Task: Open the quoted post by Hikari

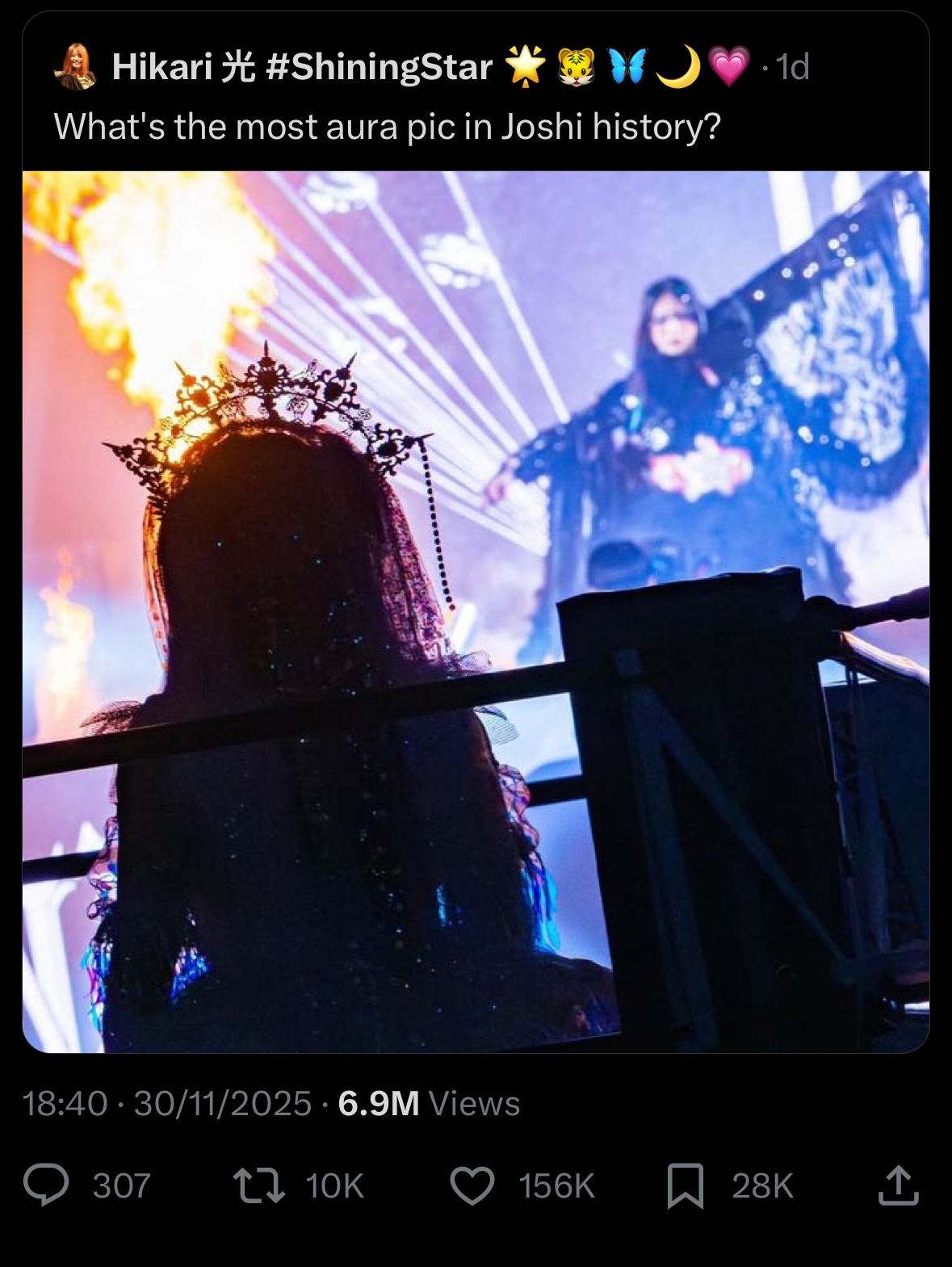Action: pos(476,532)
